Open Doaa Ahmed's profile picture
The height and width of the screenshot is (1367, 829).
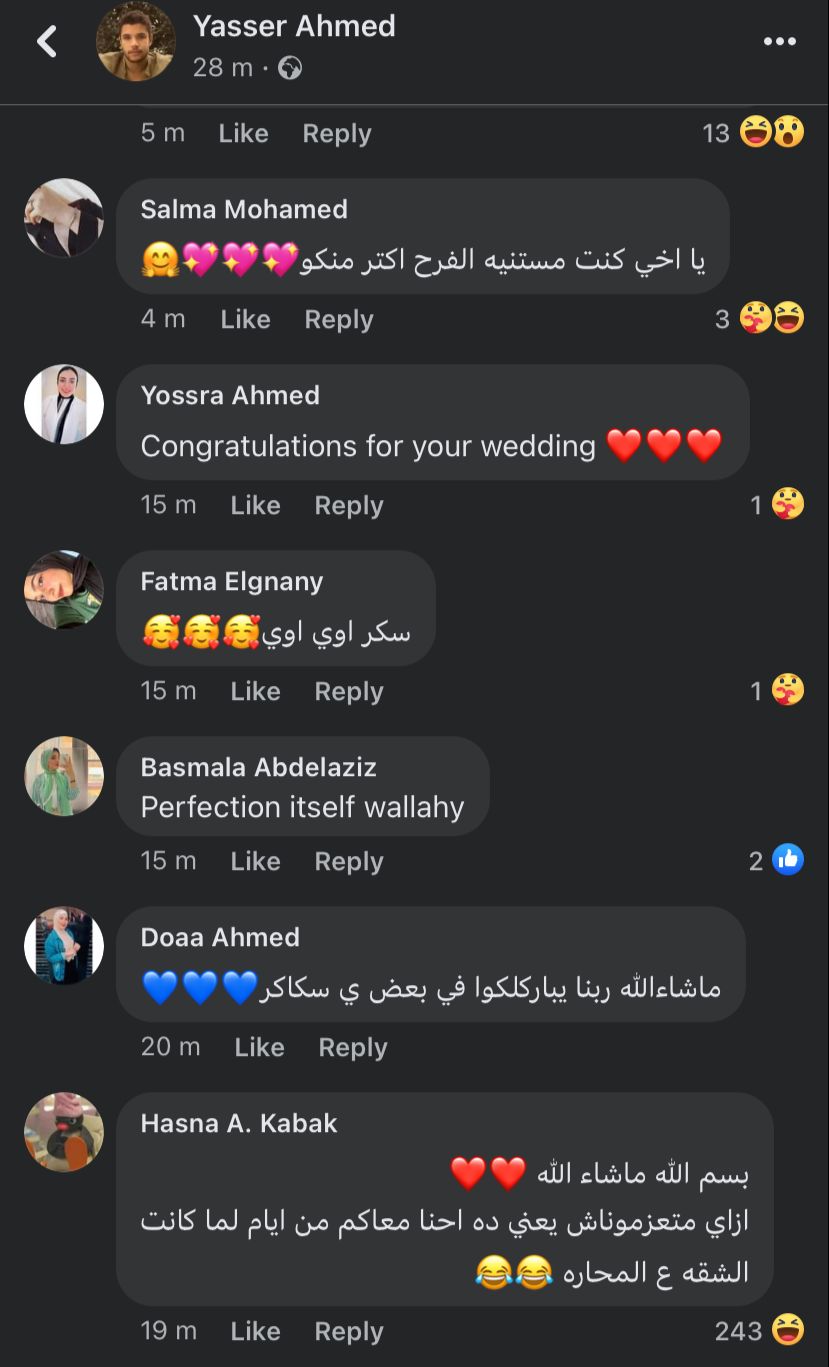coord(64,946)
